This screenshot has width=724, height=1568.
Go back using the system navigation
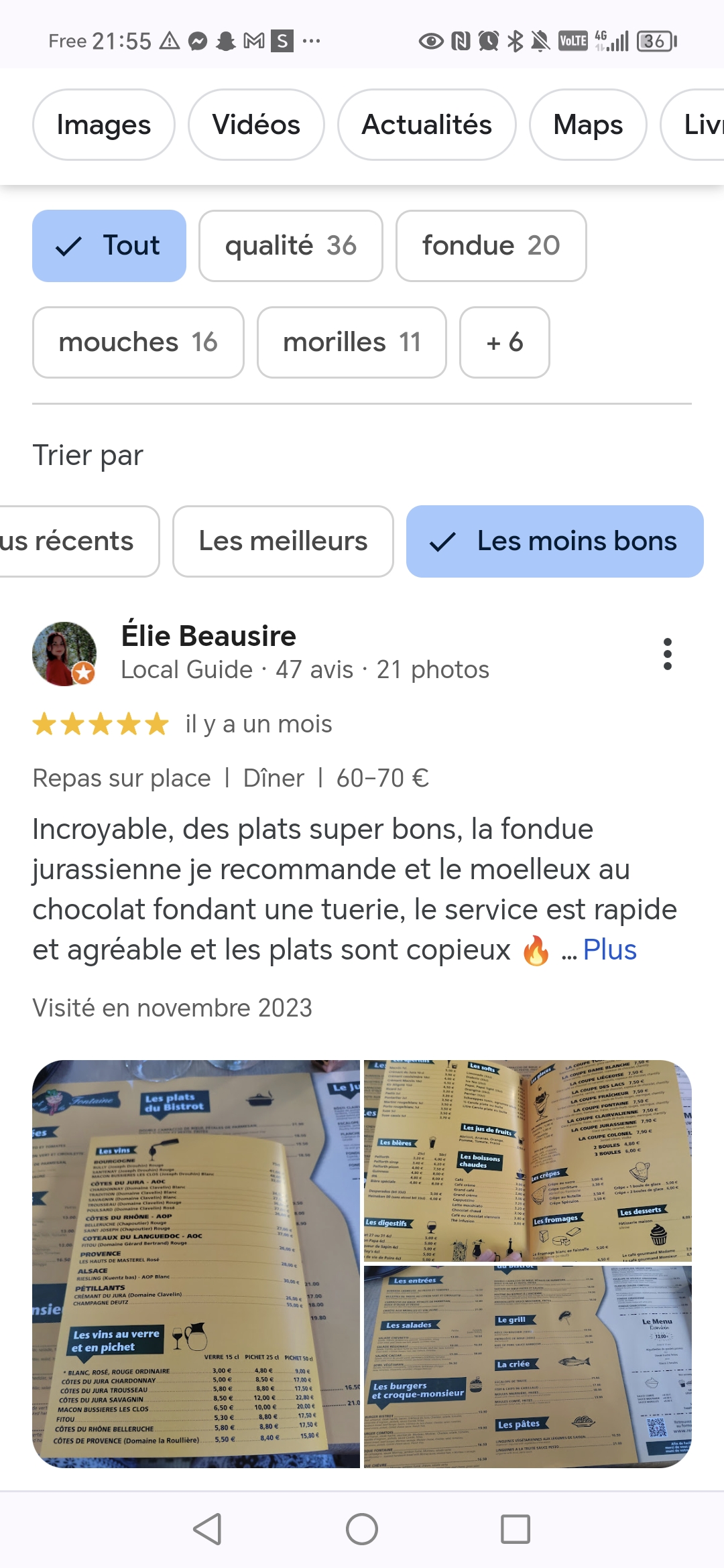207,1529
